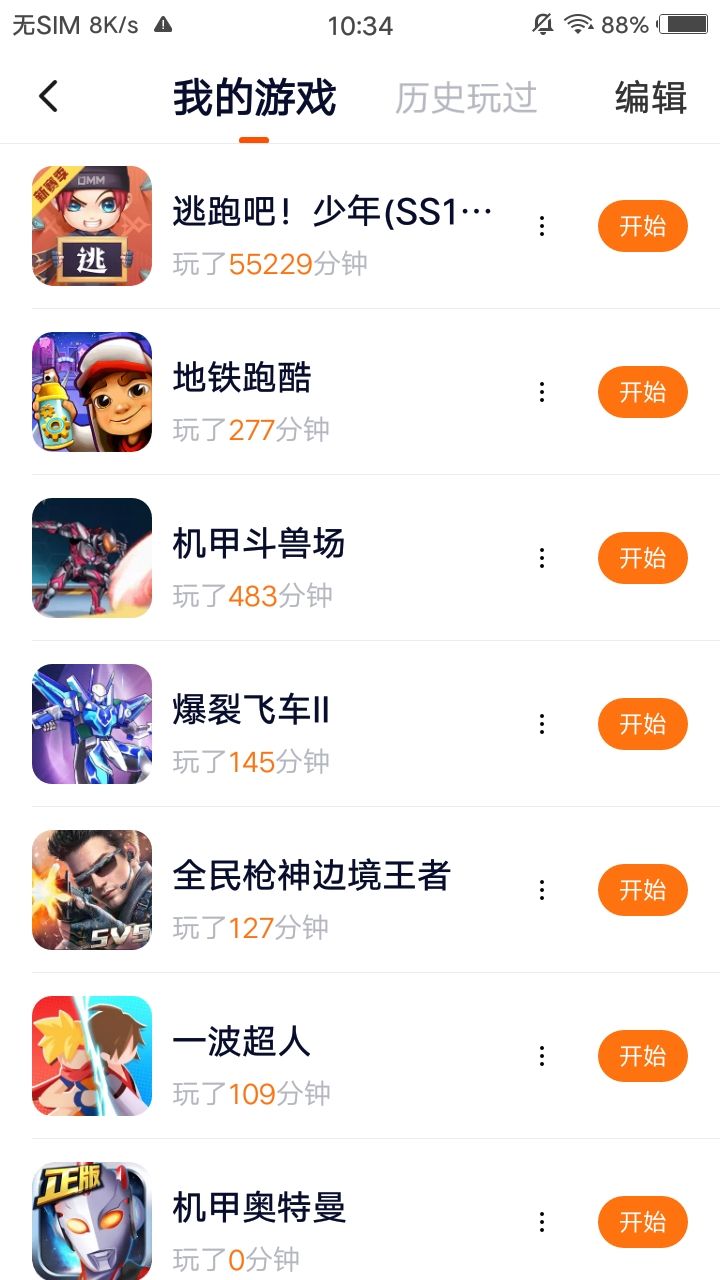Go back using the top-left arrow

click(48, 97)
